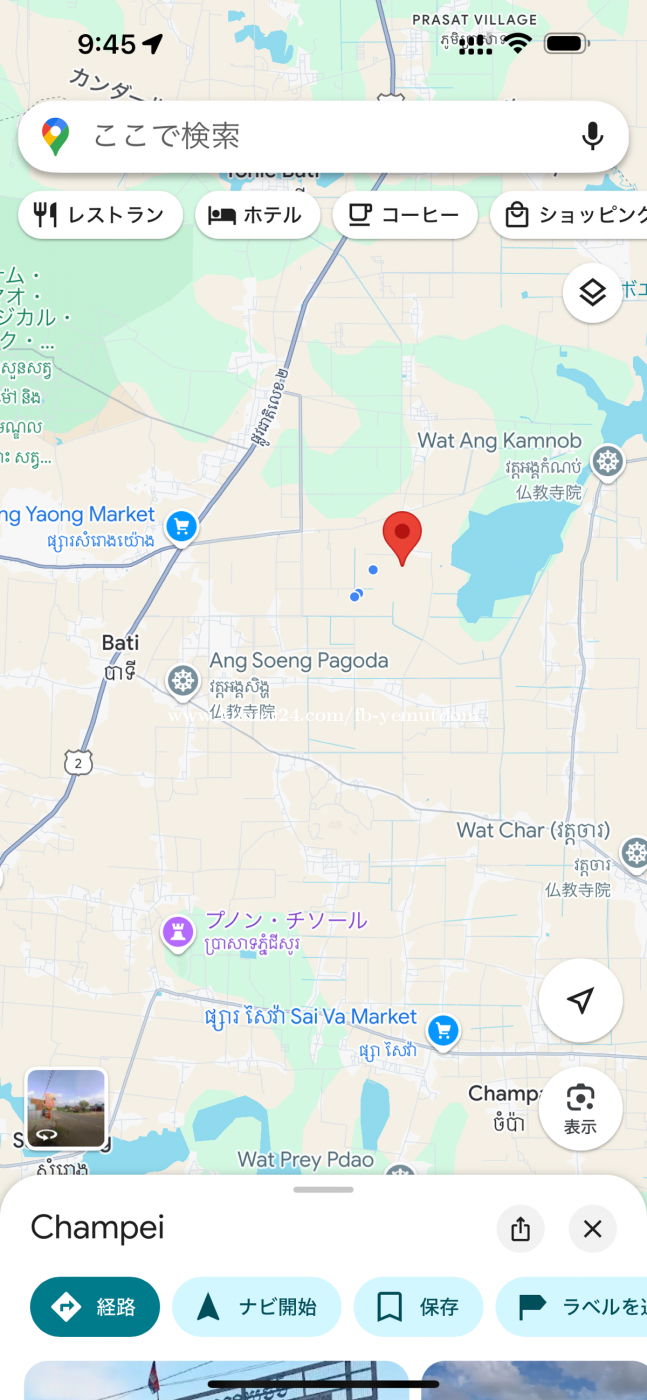Save Champei with the 保存 button
The image size is (647, 1400).
pos(418,1307)
